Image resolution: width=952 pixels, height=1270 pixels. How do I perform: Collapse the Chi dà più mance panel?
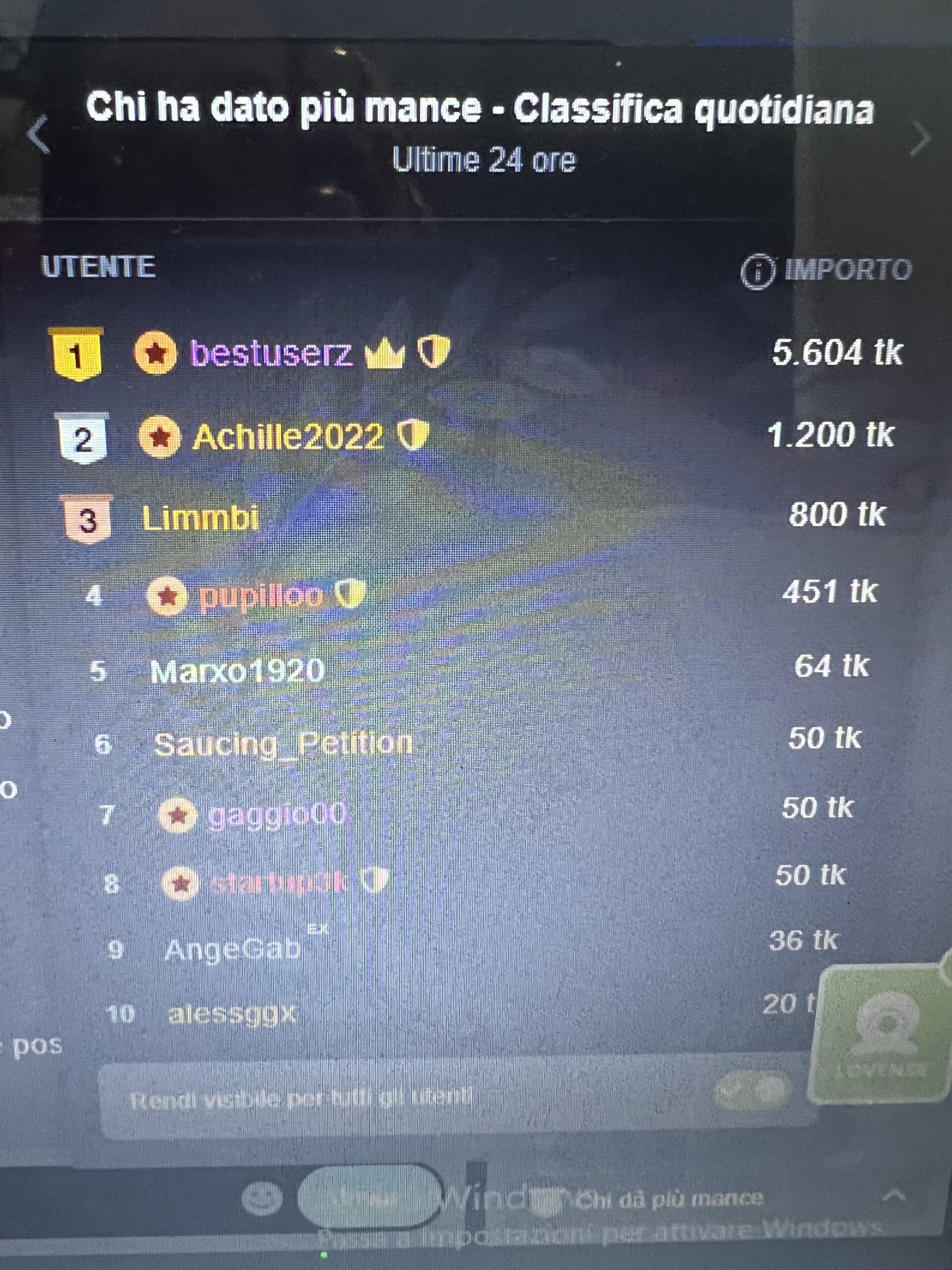(x=894, y=1197)
